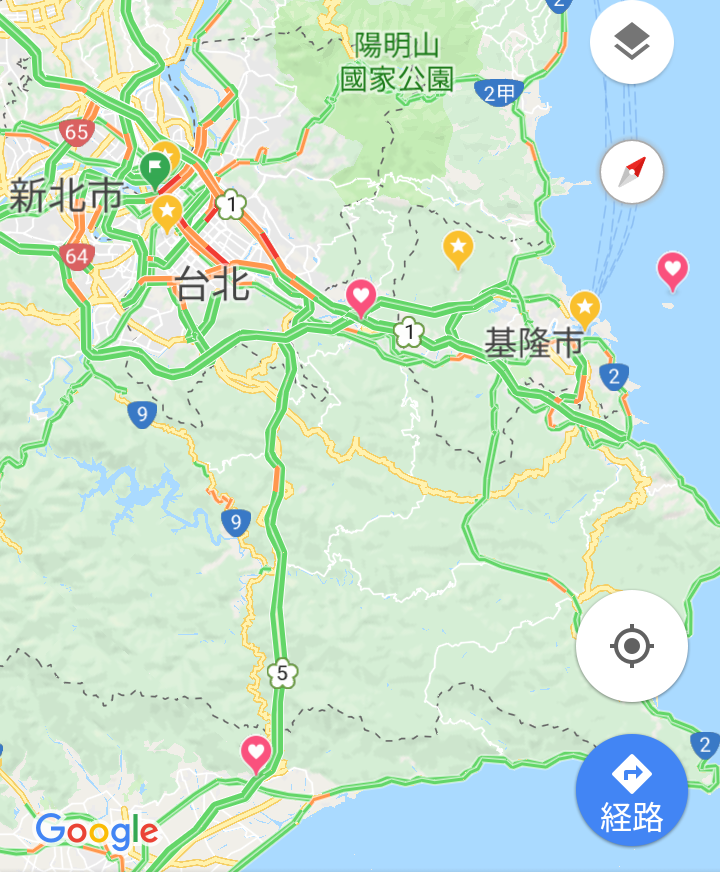Viewport: 720px width, 872px height.
Task: Open the starred place below 陽明山國家公園
Action: pos(457,247)
